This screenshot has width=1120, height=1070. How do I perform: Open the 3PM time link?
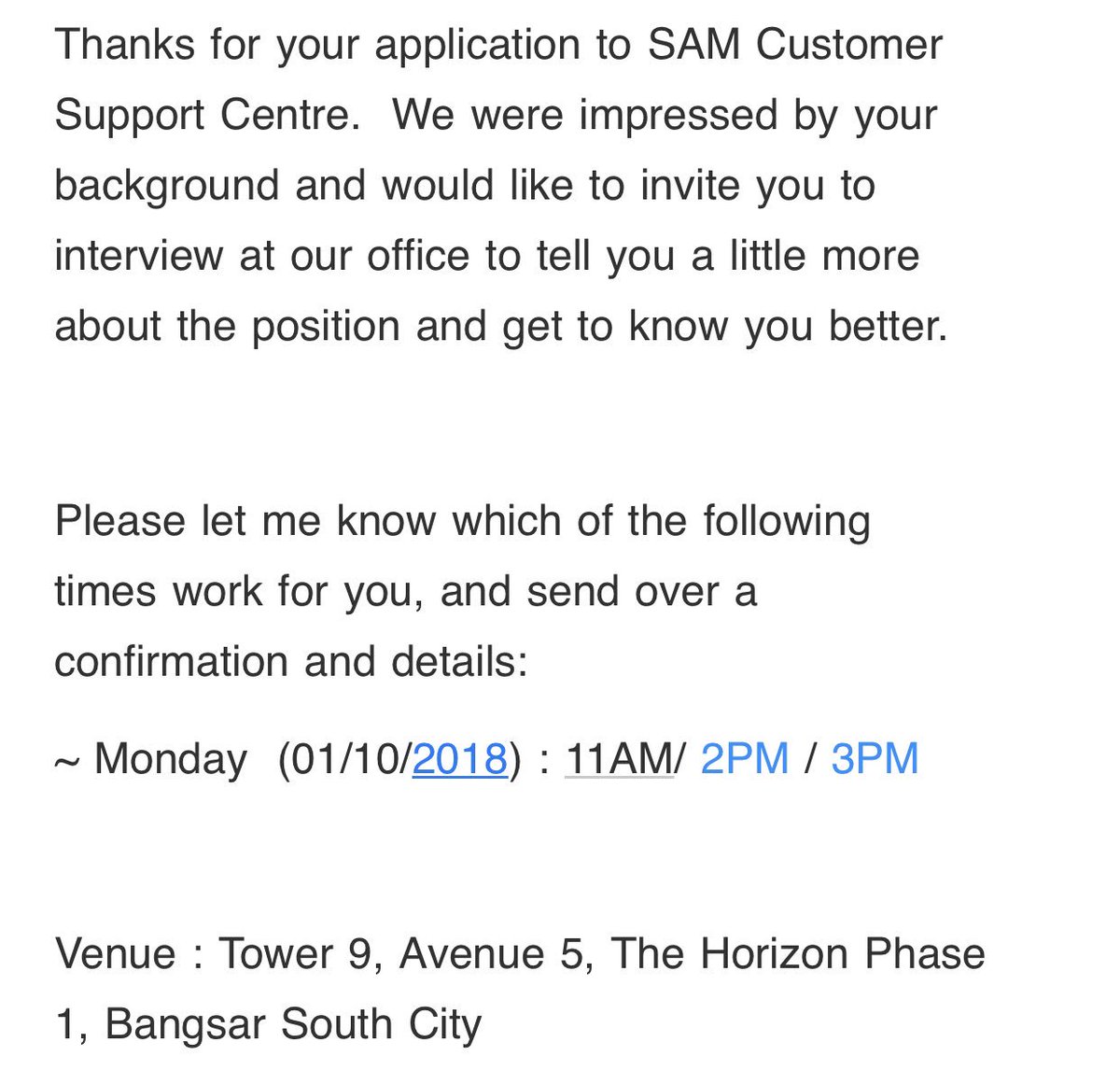875,758
